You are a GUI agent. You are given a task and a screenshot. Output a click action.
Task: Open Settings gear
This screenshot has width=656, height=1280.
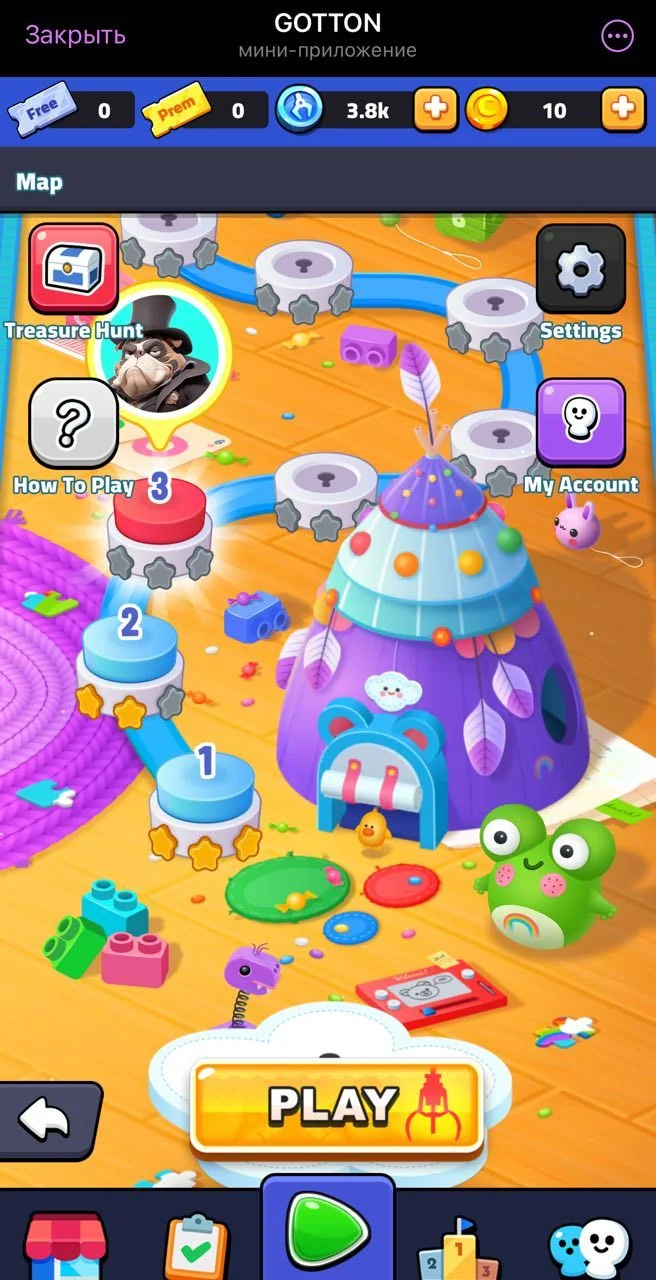(581, 269)
